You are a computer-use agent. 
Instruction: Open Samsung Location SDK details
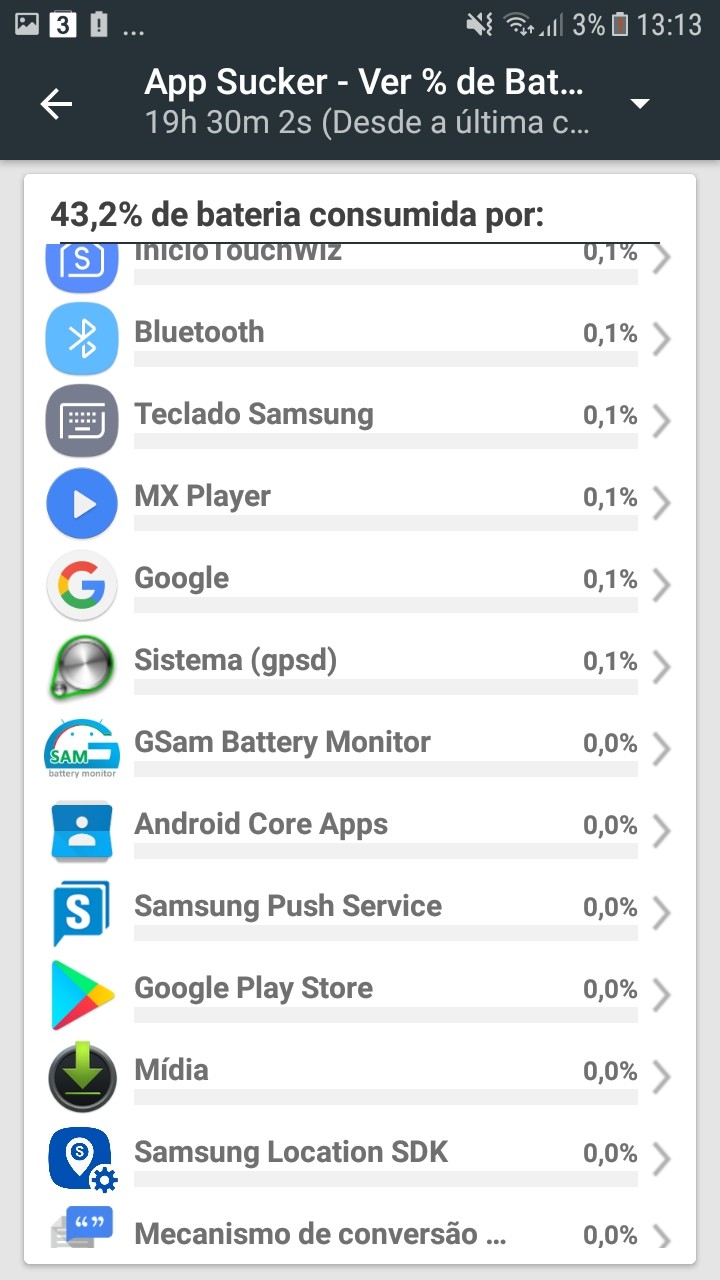[360, 1160]
